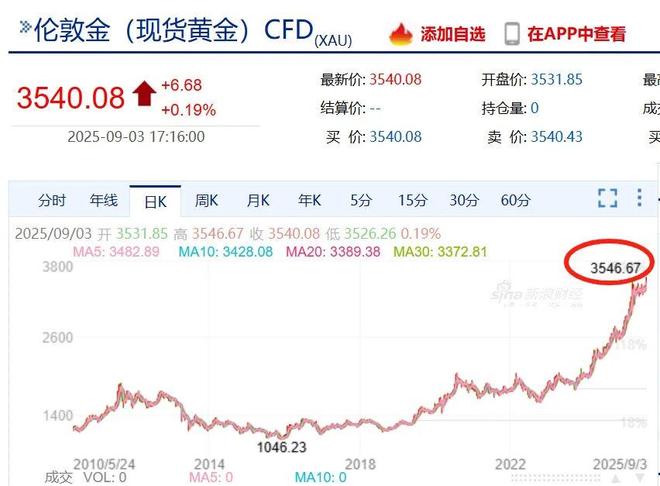Open the chart's three-dot overflow menu
660x486 pixels.
coord(641,198)
